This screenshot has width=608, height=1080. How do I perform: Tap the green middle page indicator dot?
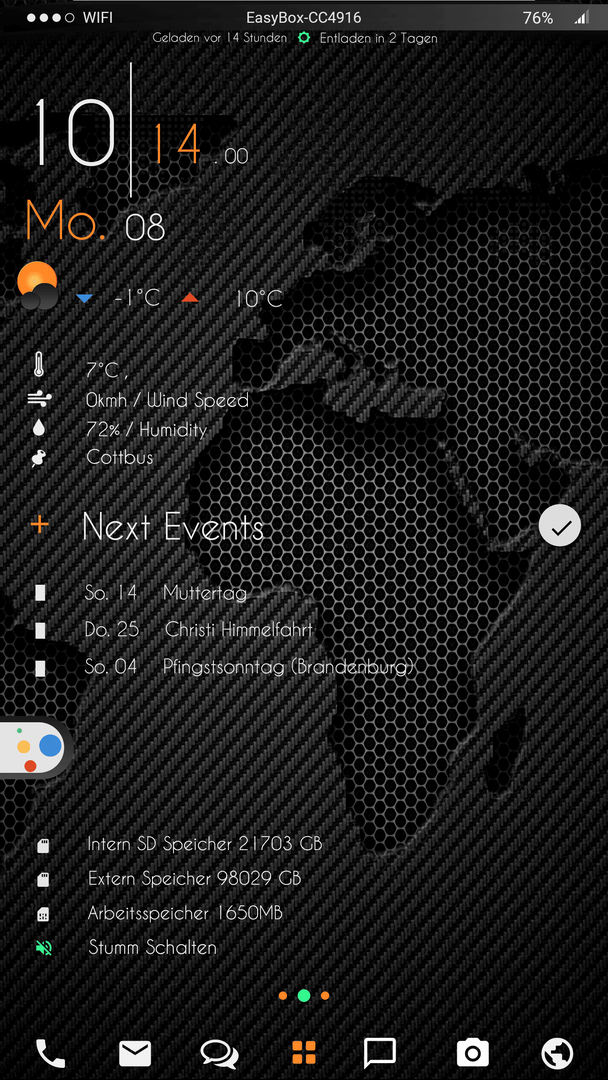pos(304,995)
